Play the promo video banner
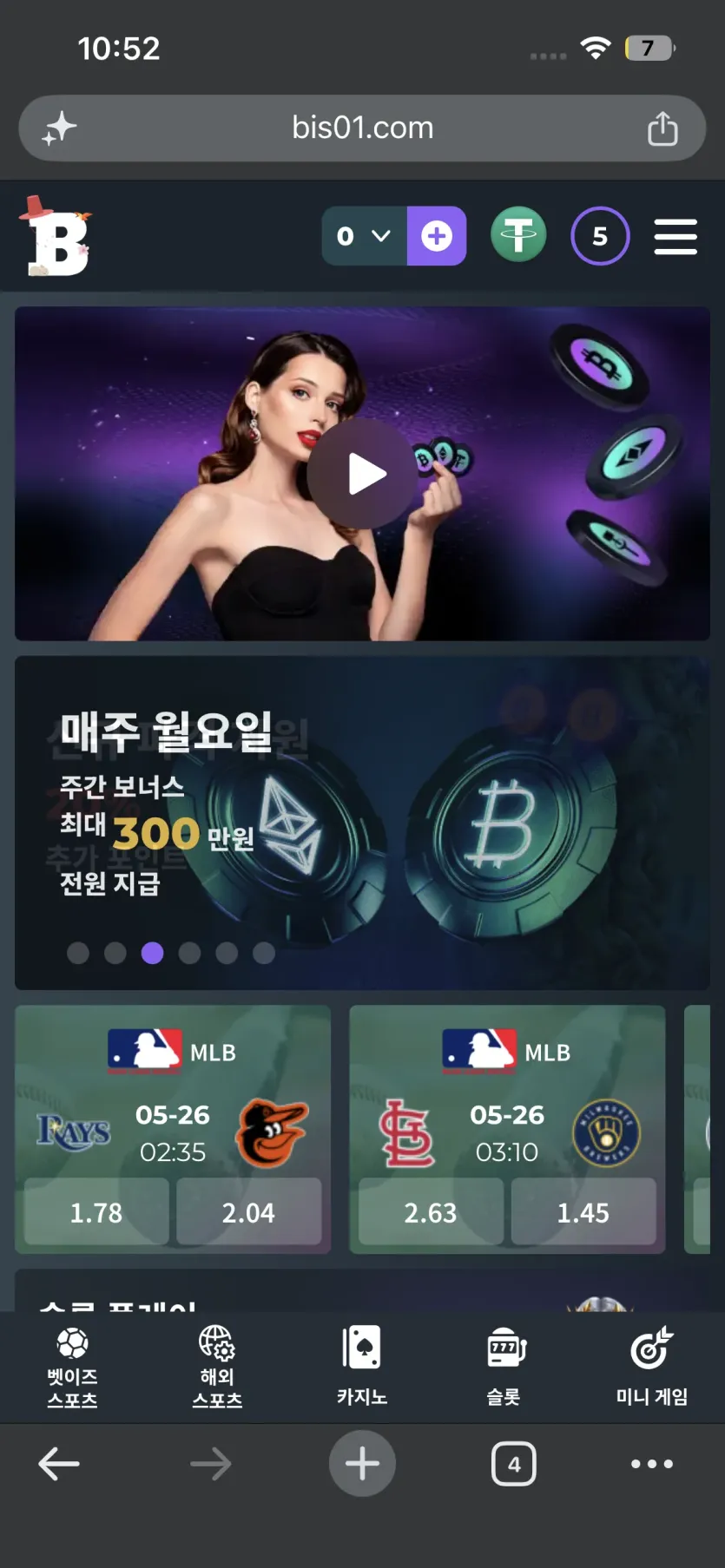 (x=362, y=474)
